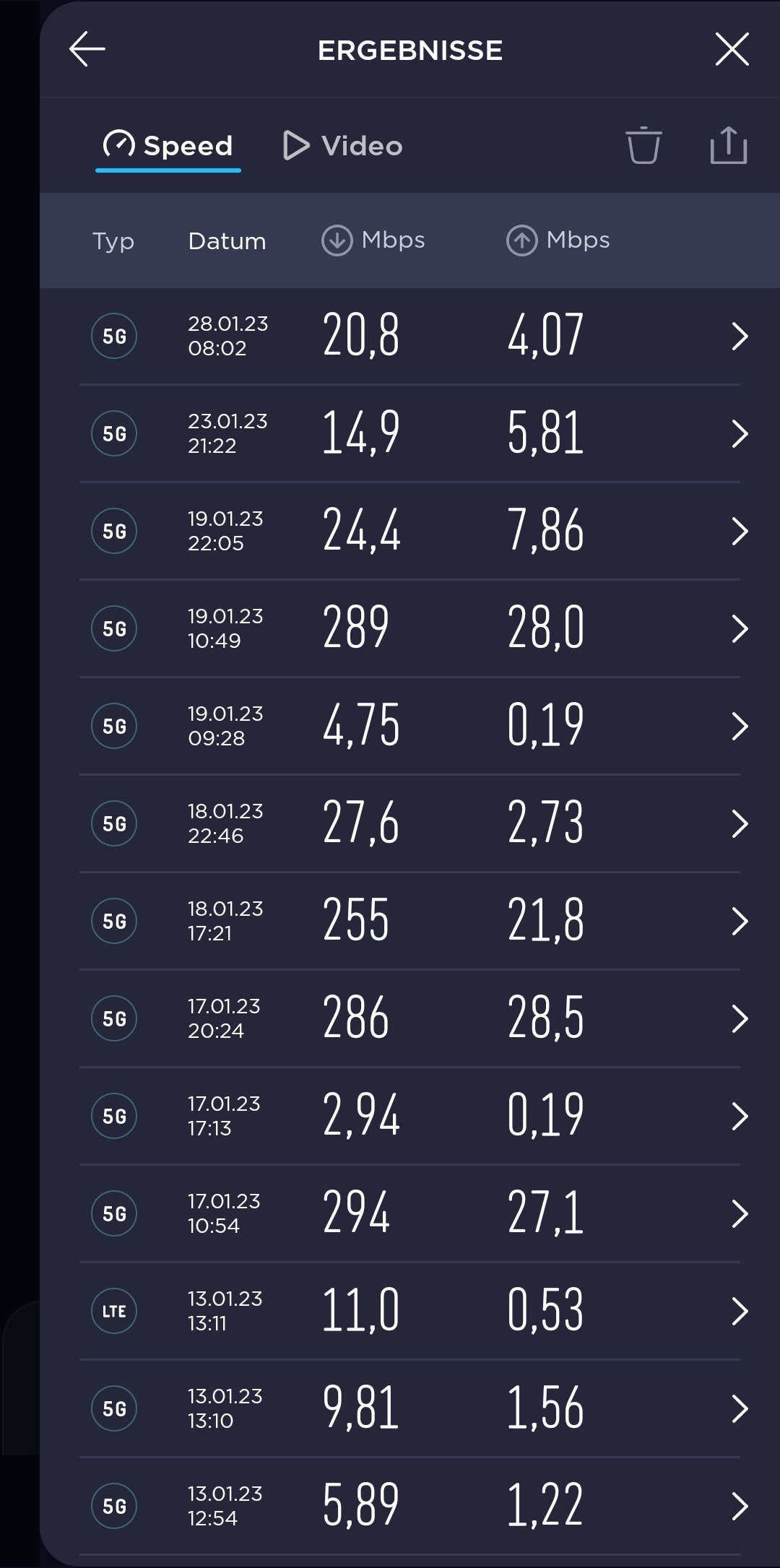Select the Speed tab

pyautogui.click(x=168, y=146)
